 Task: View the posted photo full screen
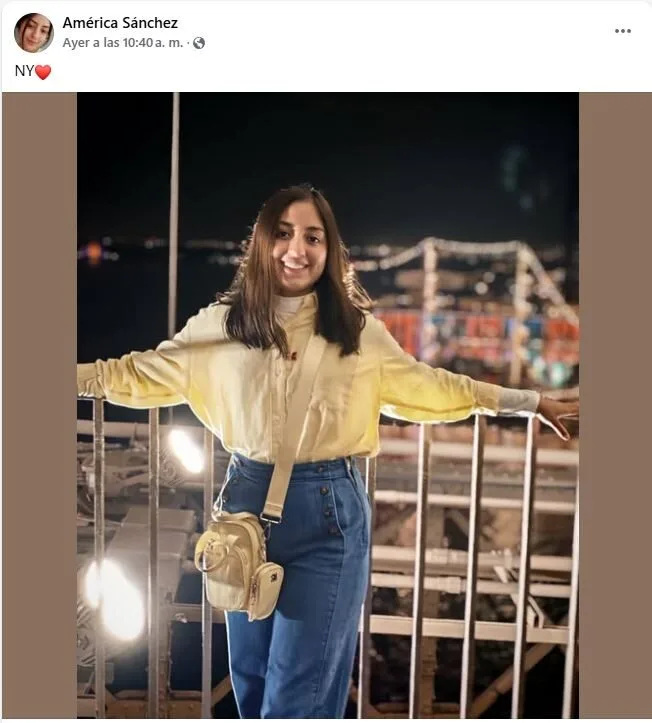(x=327, y=405)
